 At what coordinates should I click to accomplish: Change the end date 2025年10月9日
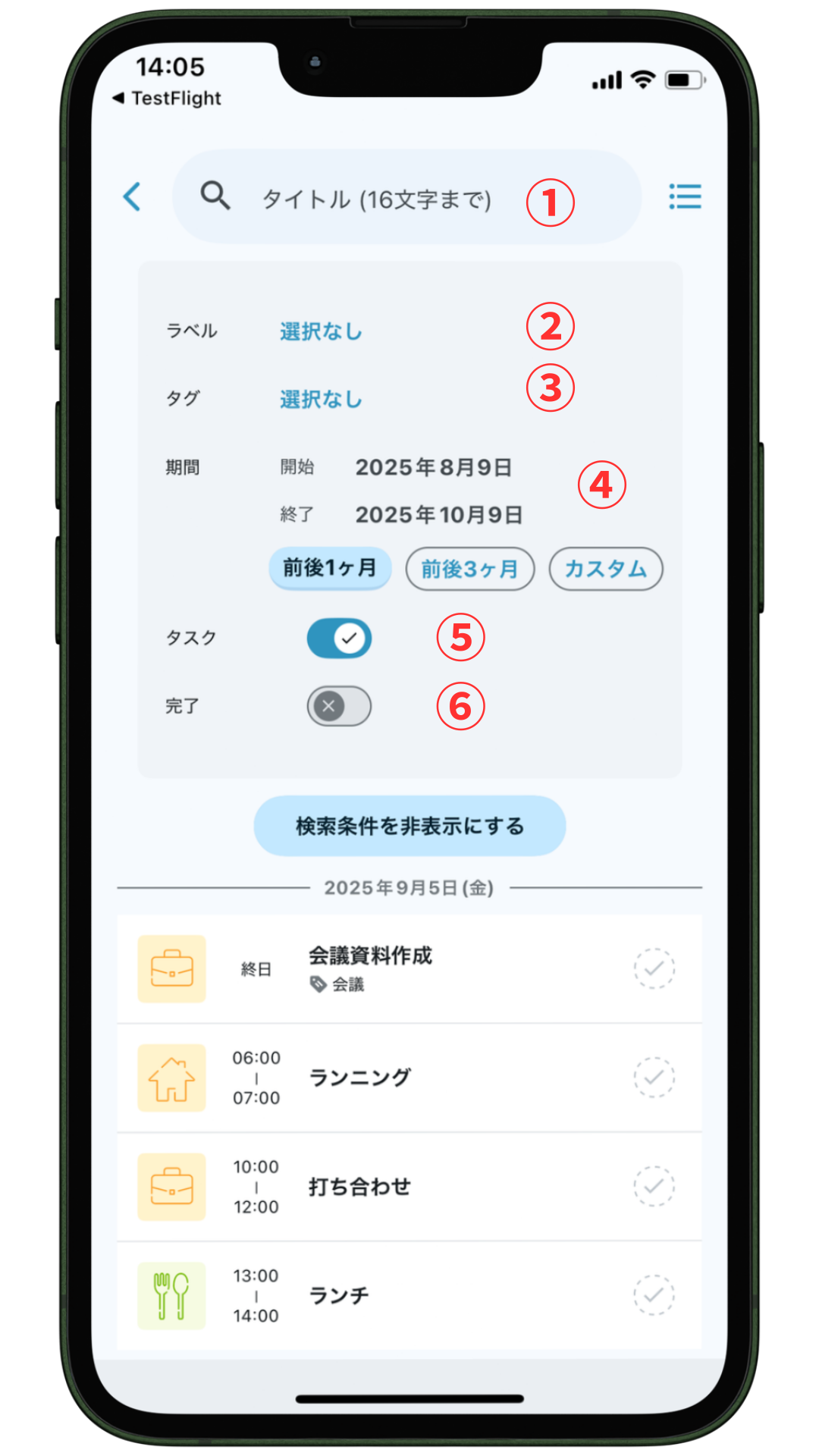pyautogui.click(x=438, y=515)
